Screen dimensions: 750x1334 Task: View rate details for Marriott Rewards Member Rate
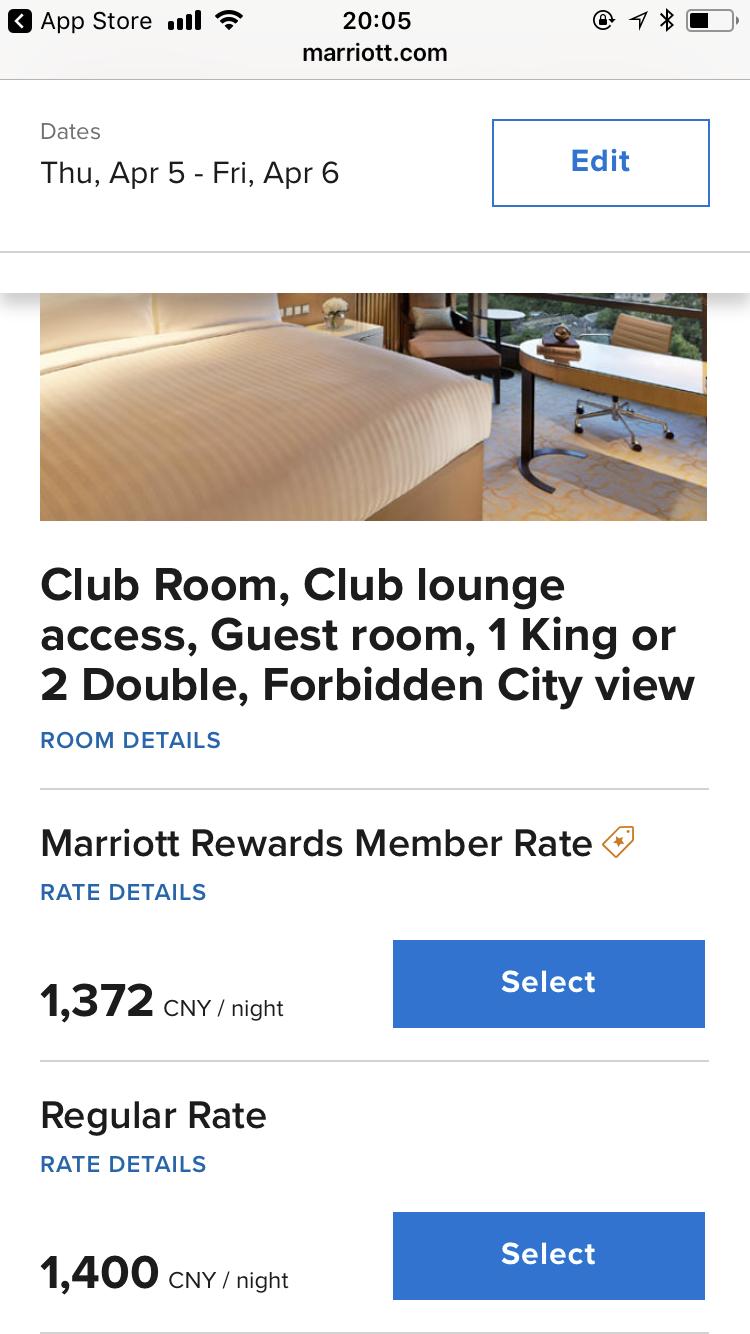(123, 892)
